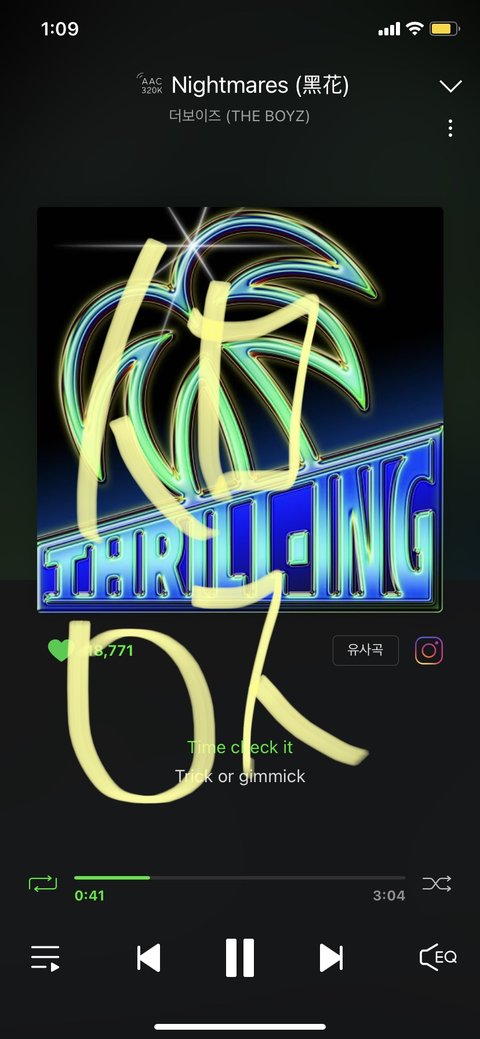
Task: Skip back to the previous track
Action: 148,958
